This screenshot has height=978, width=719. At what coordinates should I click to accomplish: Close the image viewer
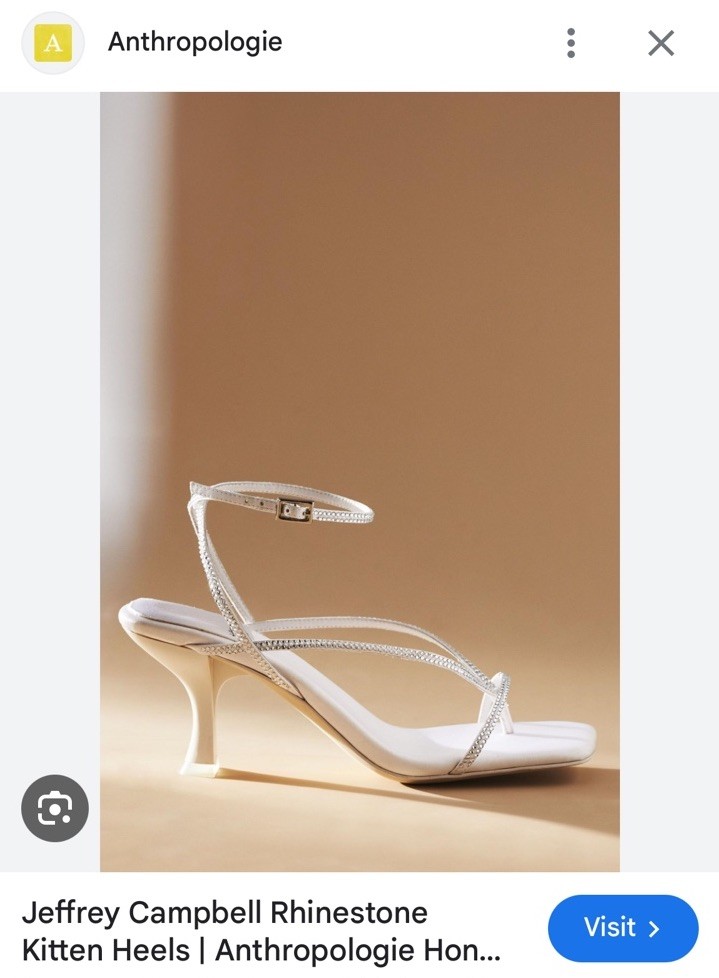661,43
